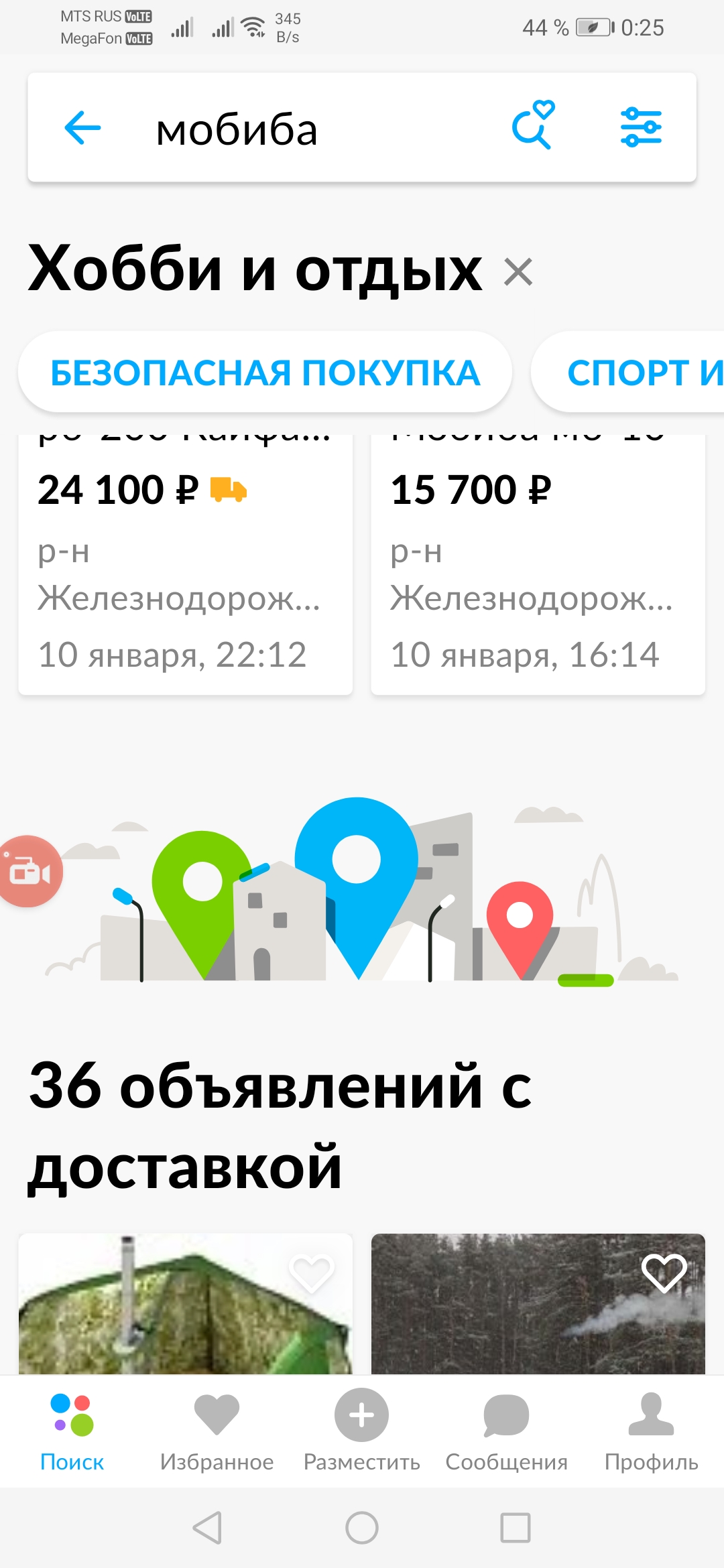Save this search with the heart magnifier
724x1568 pixels.
point(533,125)
